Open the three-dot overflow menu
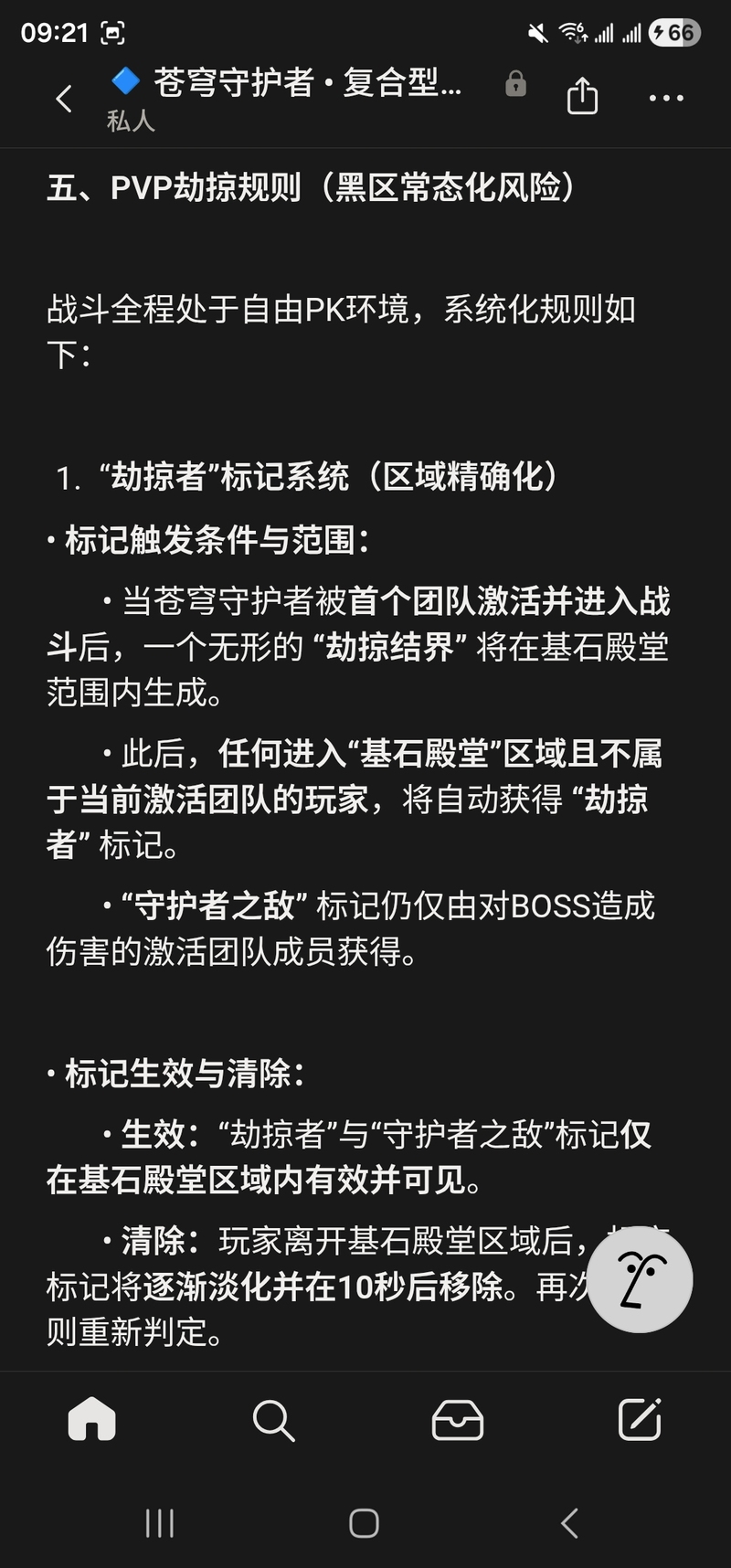This screenshot has width=731, height=1568. click(x=666, y=98)
